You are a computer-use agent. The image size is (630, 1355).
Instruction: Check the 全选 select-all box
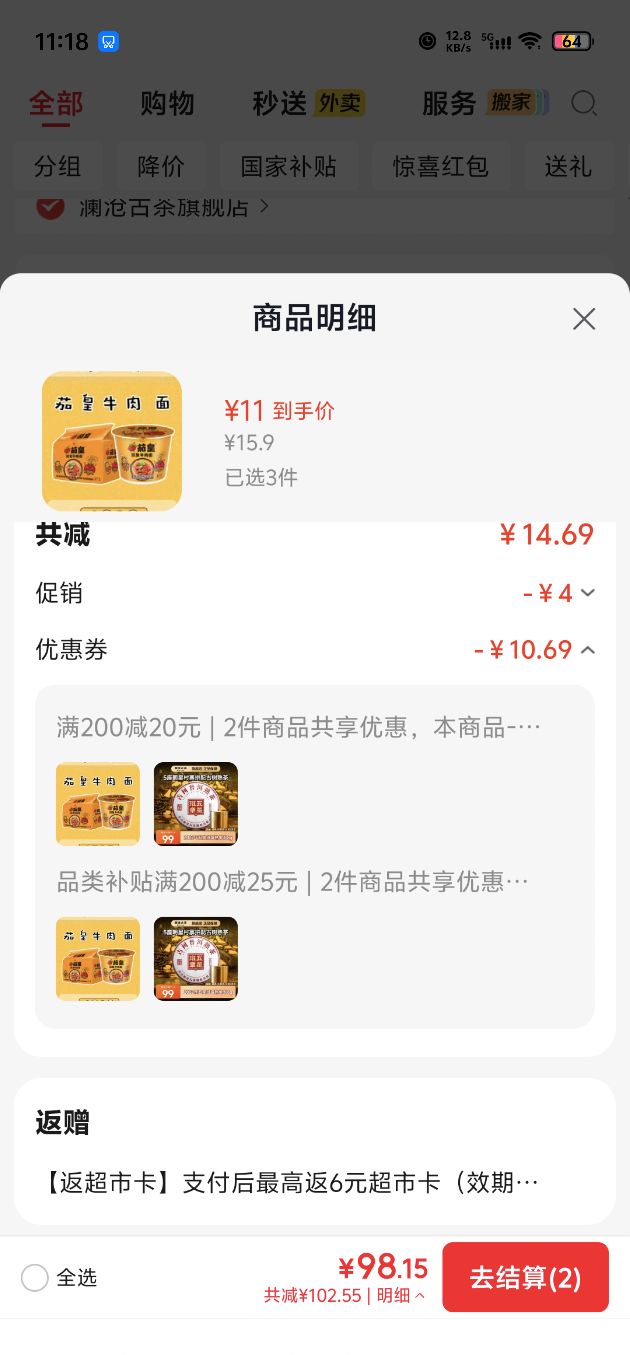click(35, 1278)
